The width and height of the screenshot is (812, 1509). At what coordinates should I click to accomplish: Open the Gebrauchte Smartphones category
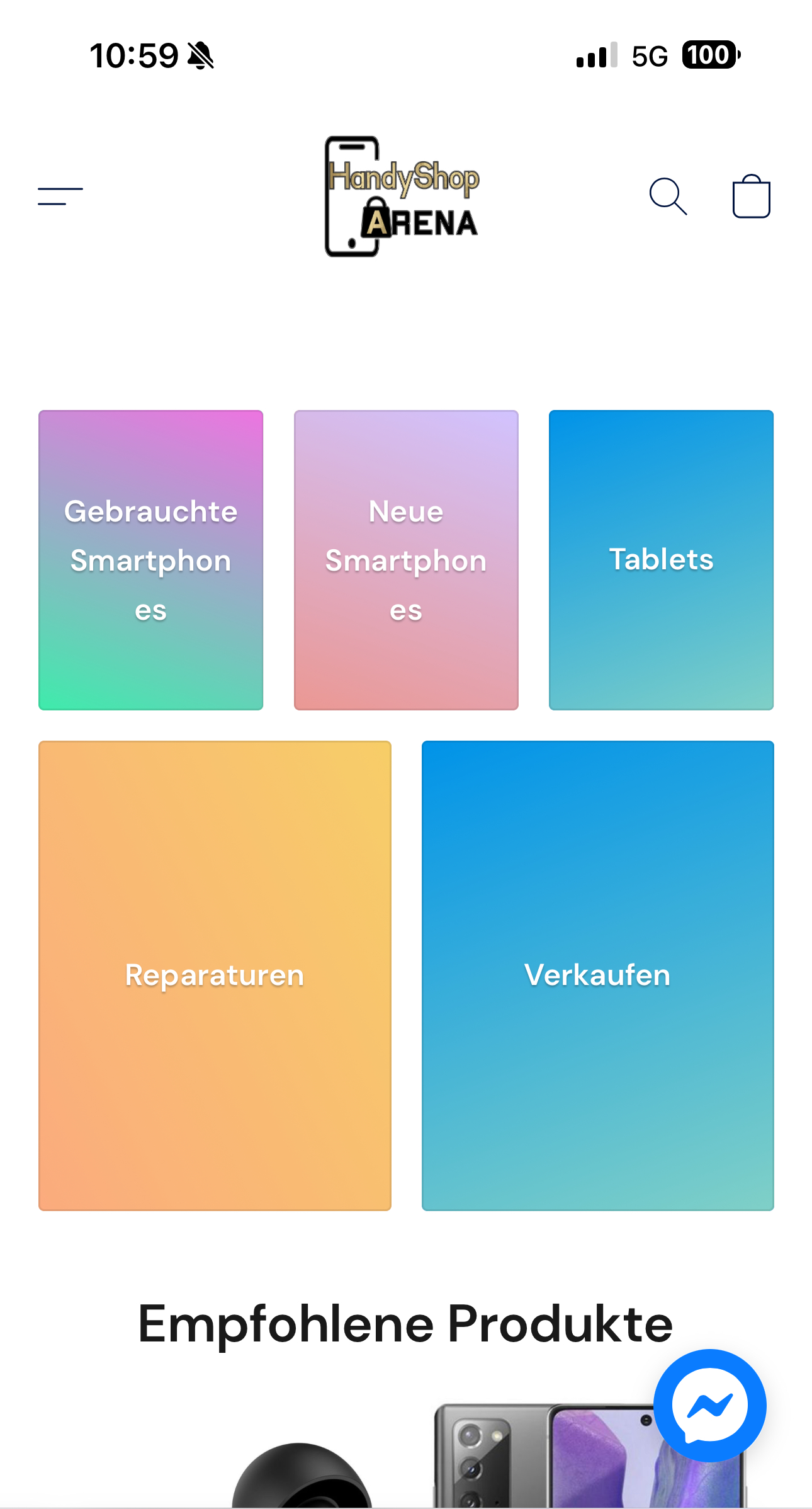coord(151,560)
